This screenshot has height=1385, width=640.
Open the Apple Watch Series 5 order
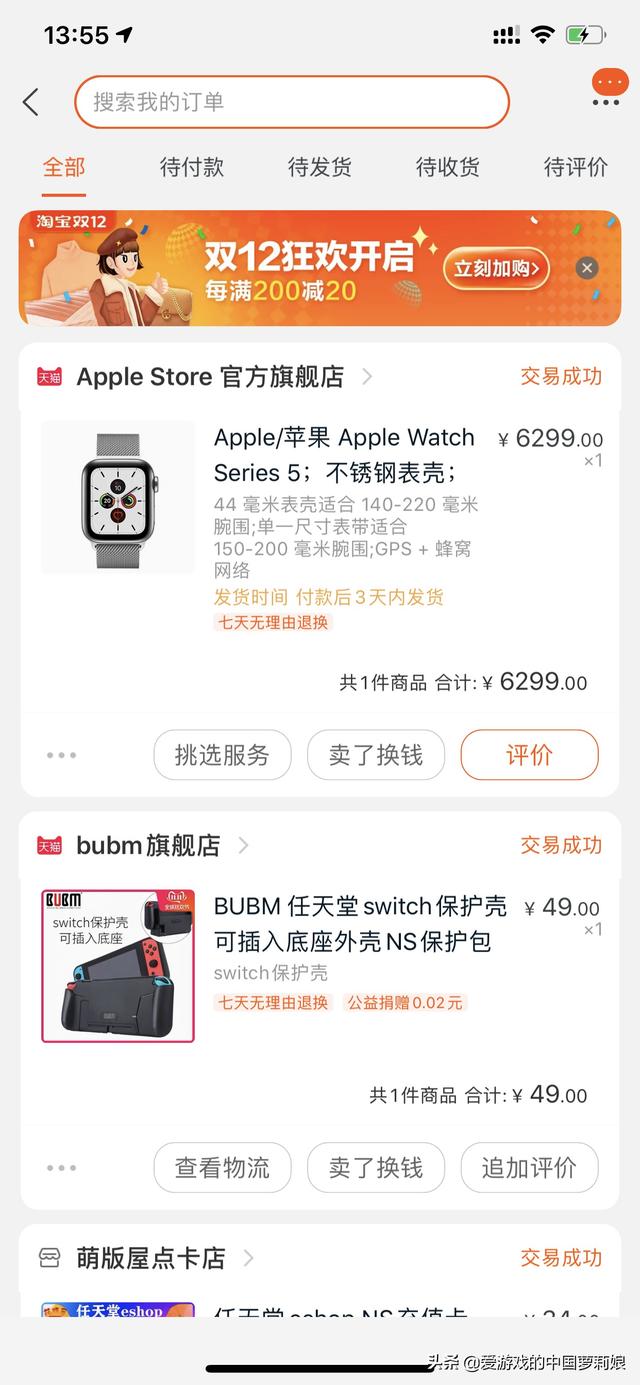(344, 454)
